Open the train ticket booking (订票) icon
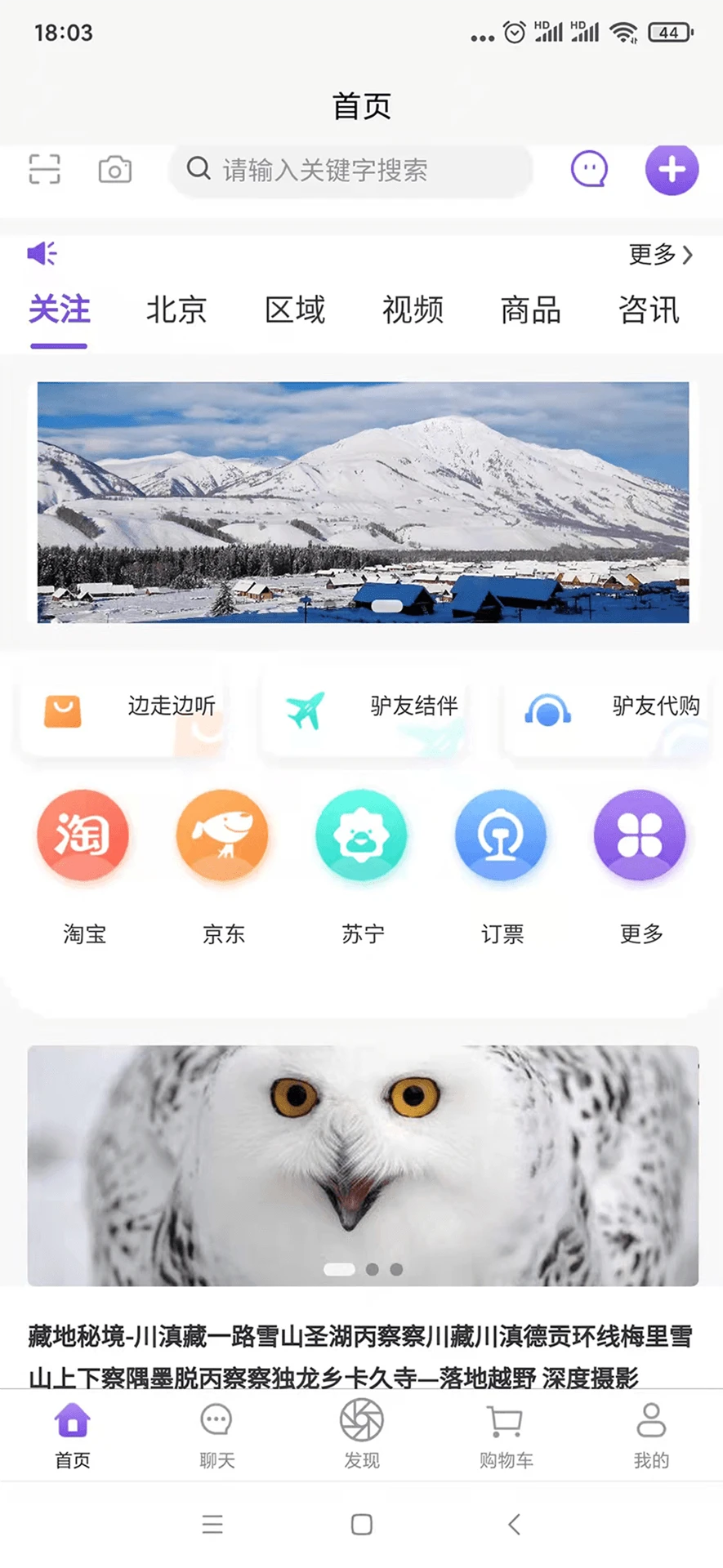The width and height of the screenshot is (723, 1568). click(501, 835)
